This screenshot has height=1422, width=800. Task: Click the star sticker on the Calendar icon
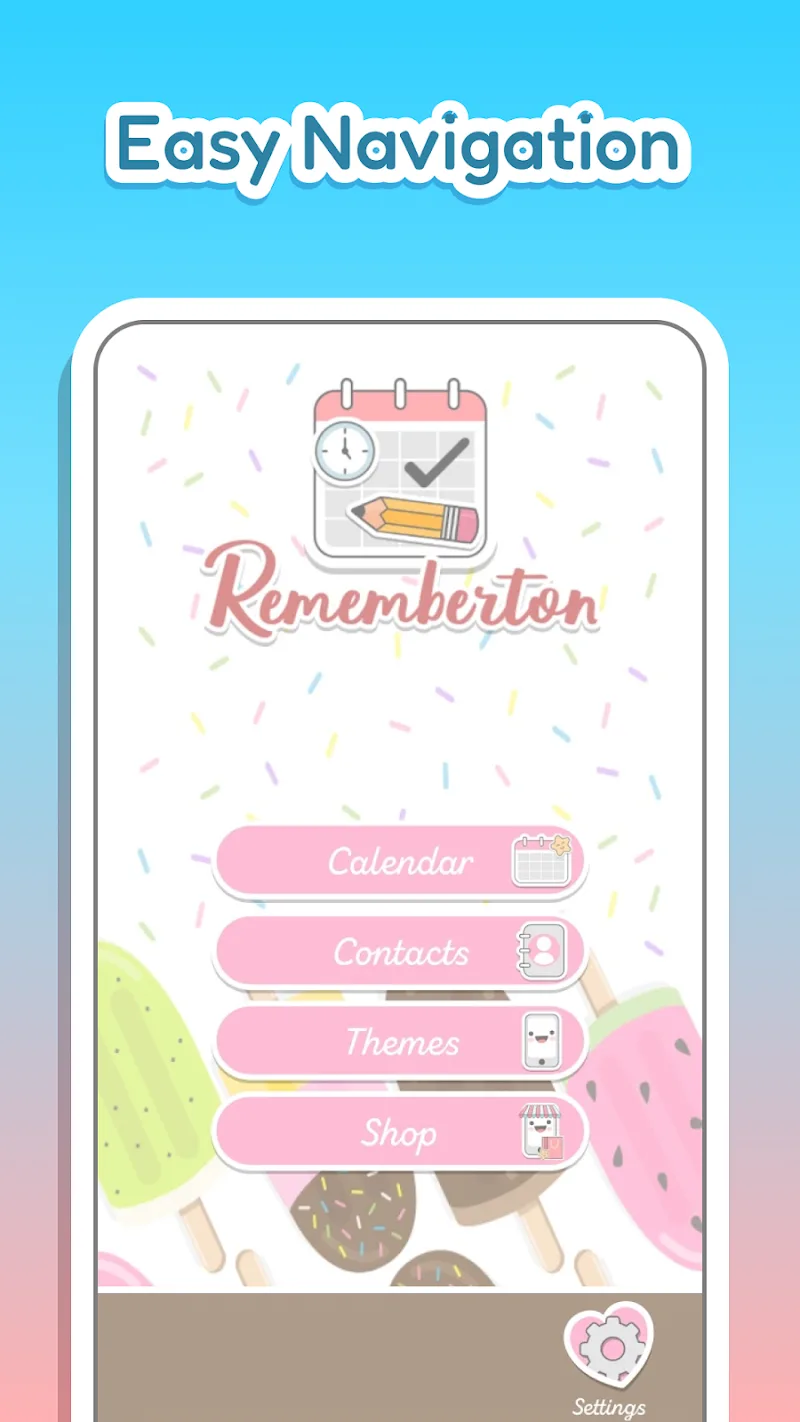pos(563,843)
